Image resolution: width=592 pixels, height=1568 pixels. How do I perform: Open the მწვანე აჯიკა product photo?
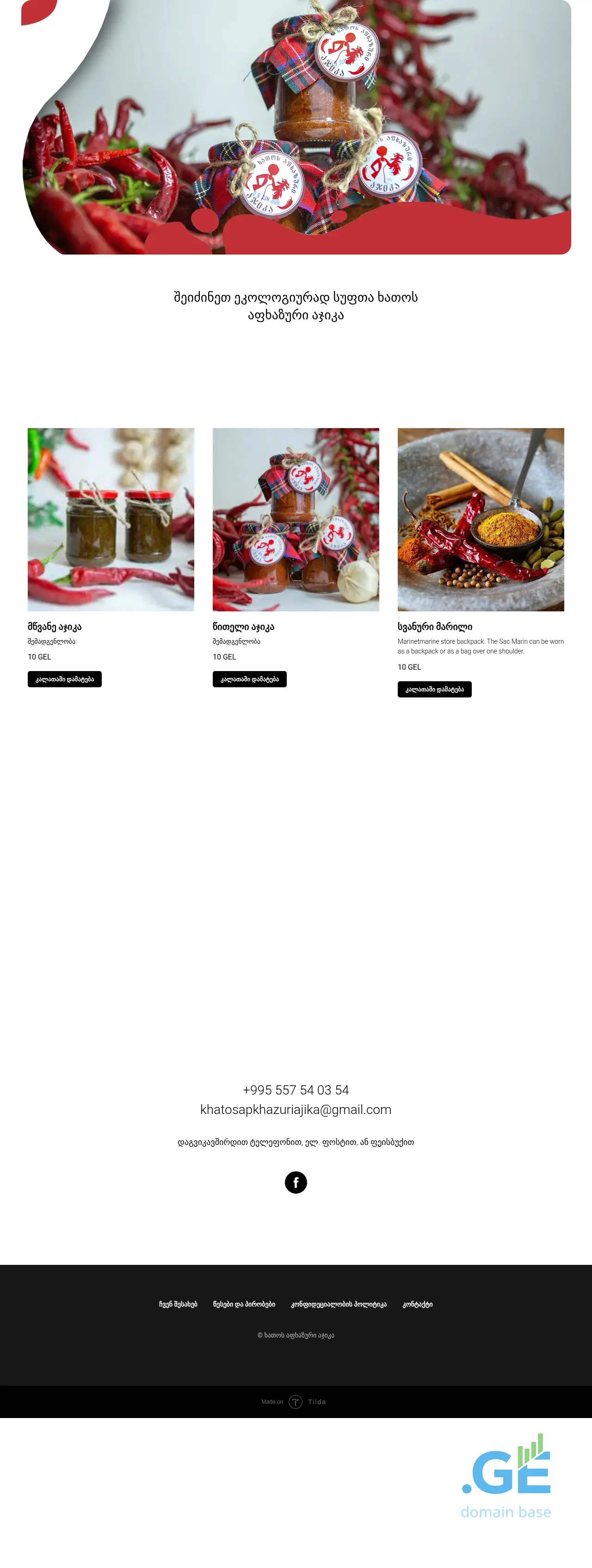coord(111,519)
